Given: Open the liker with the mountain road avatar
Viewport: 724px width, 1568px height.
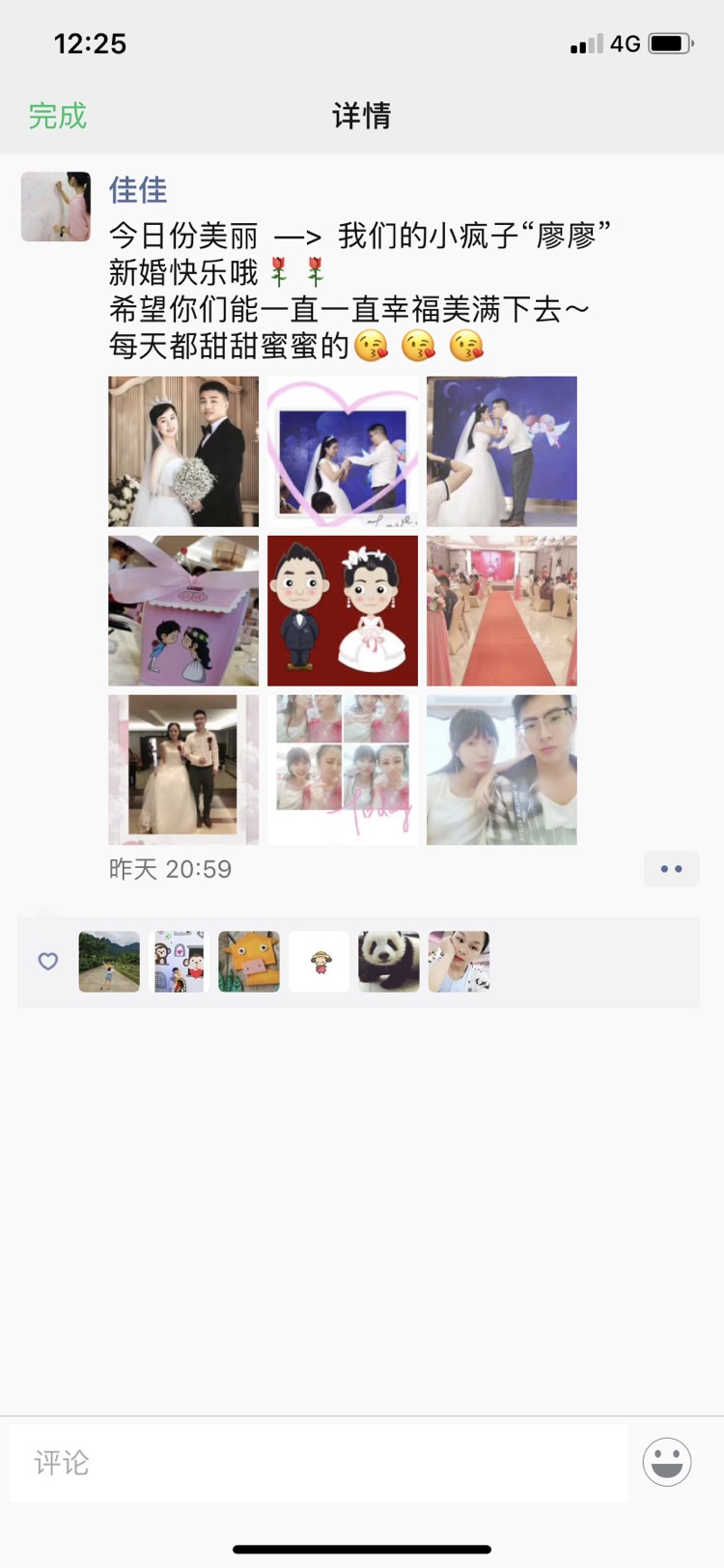Looking at the screenshot, I should 109,962.
